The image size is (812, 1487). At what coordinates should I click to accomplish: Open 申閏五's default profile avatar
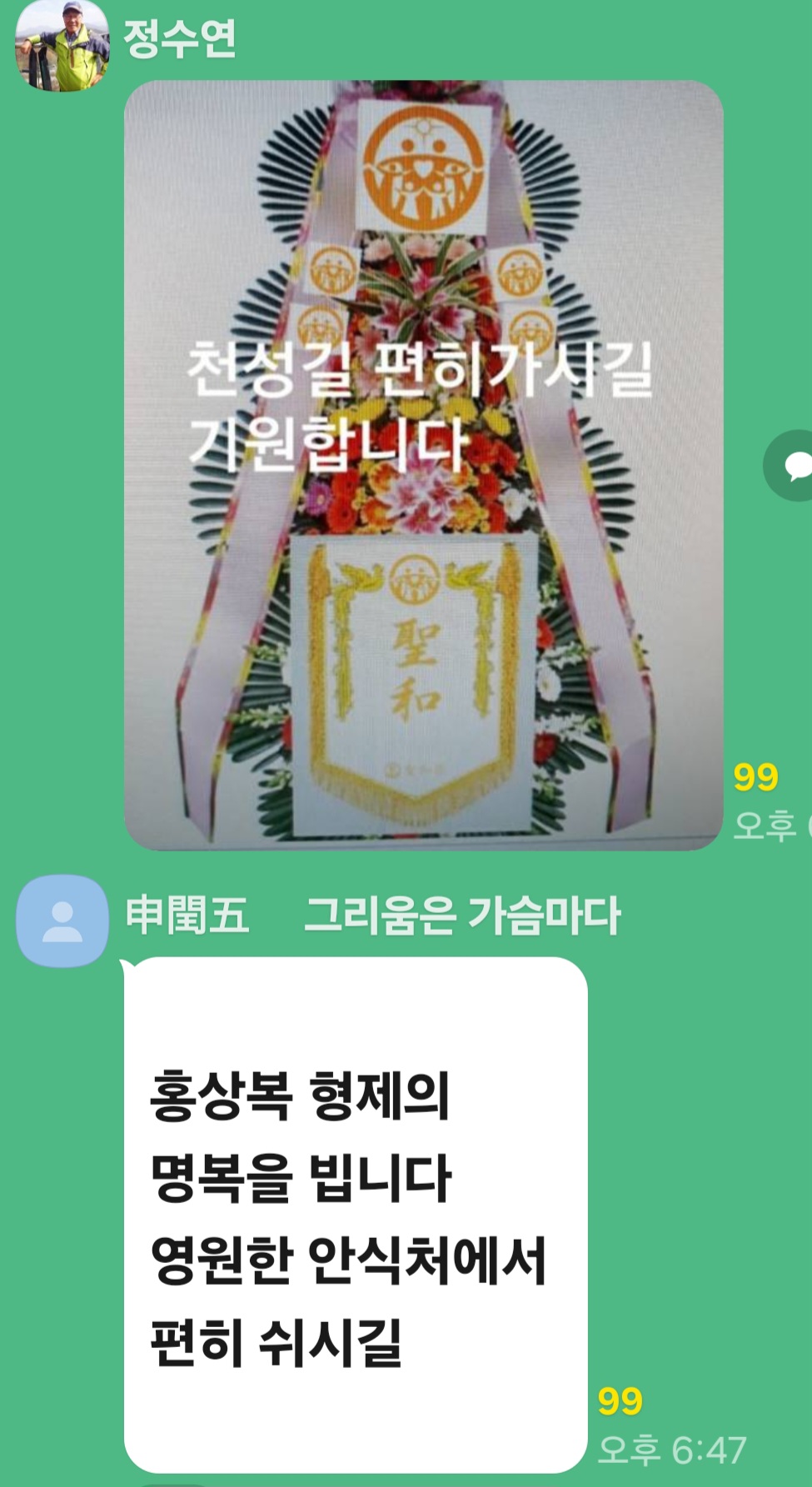coord(62,921)
